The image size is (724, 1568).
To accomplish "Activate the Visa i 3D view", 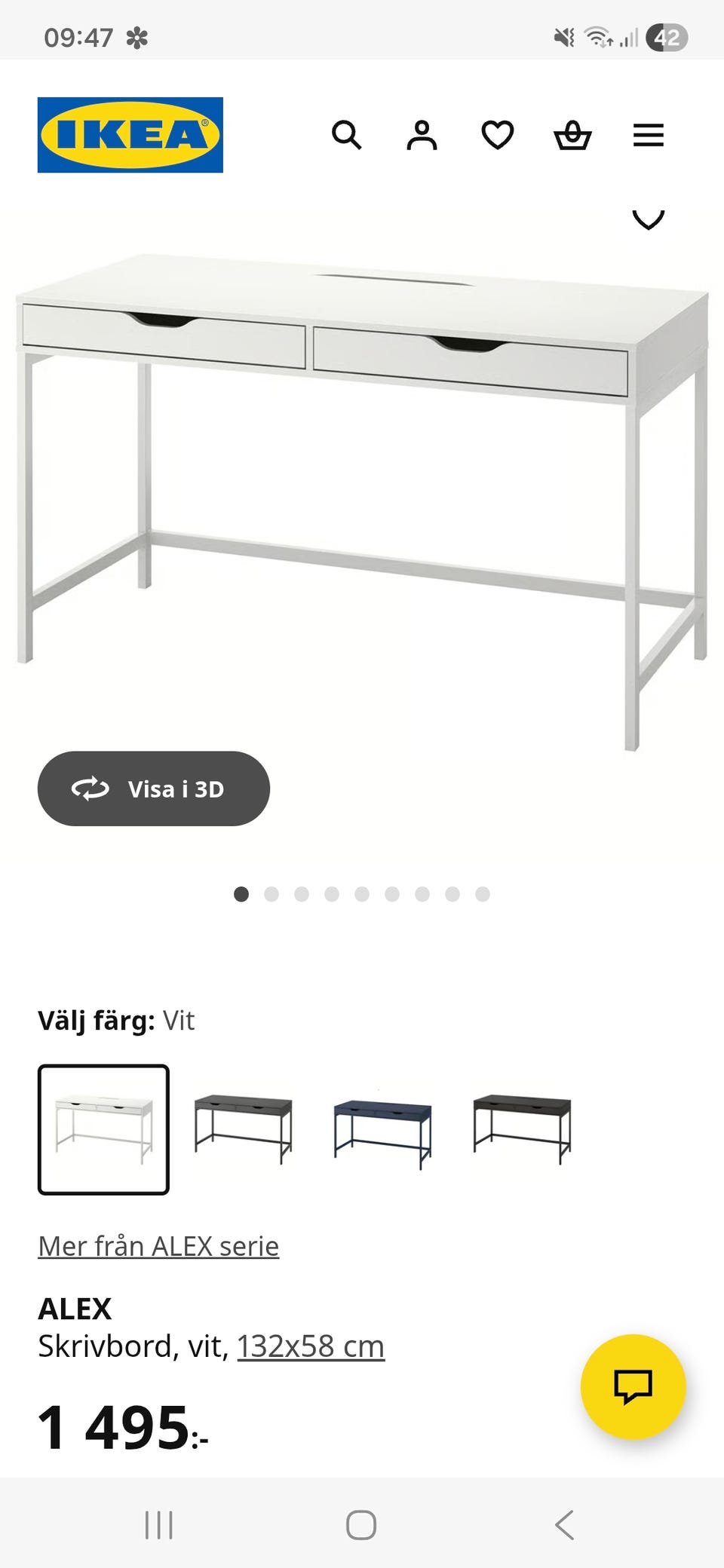I will [153, 788].
